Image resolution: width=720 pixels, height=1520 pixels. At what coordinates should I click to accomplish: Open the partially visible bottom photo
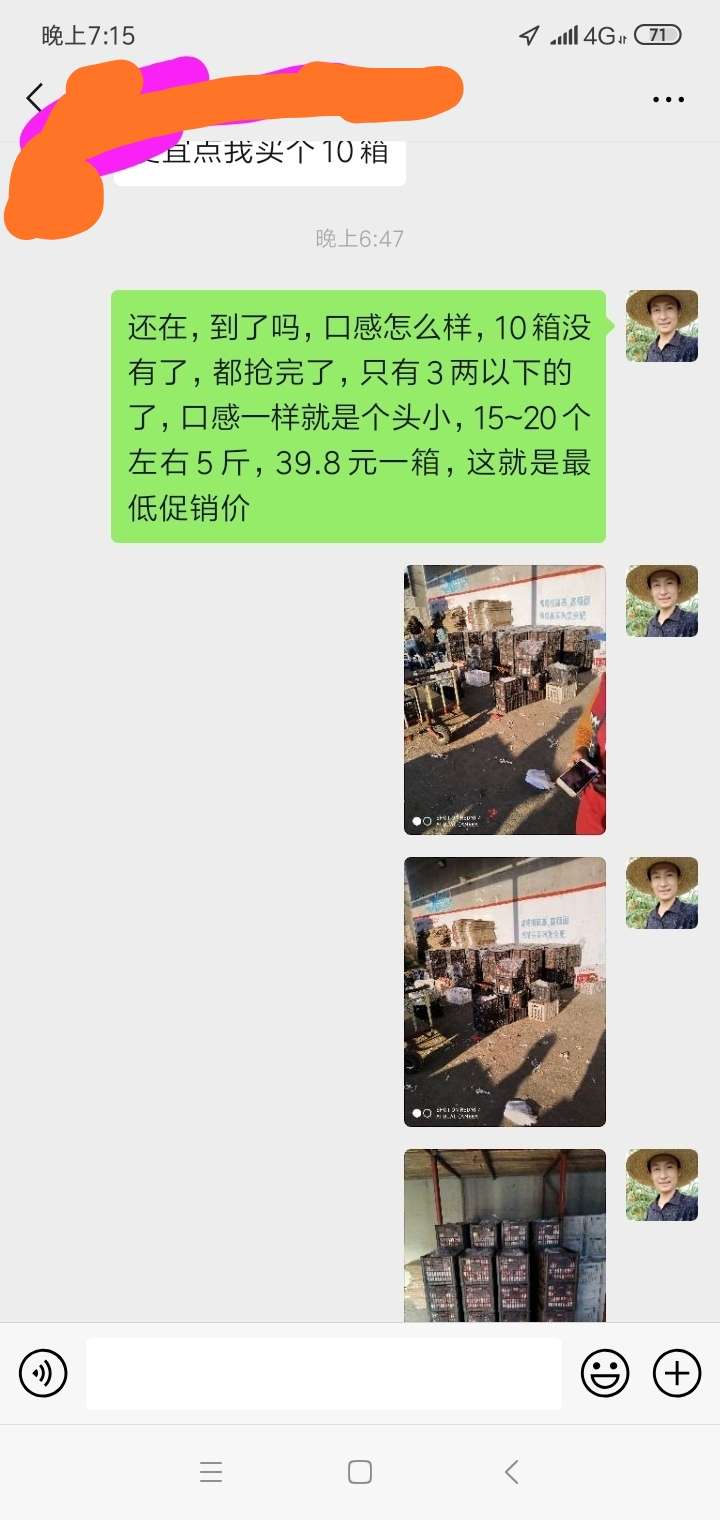click(x=505, y=1236)
